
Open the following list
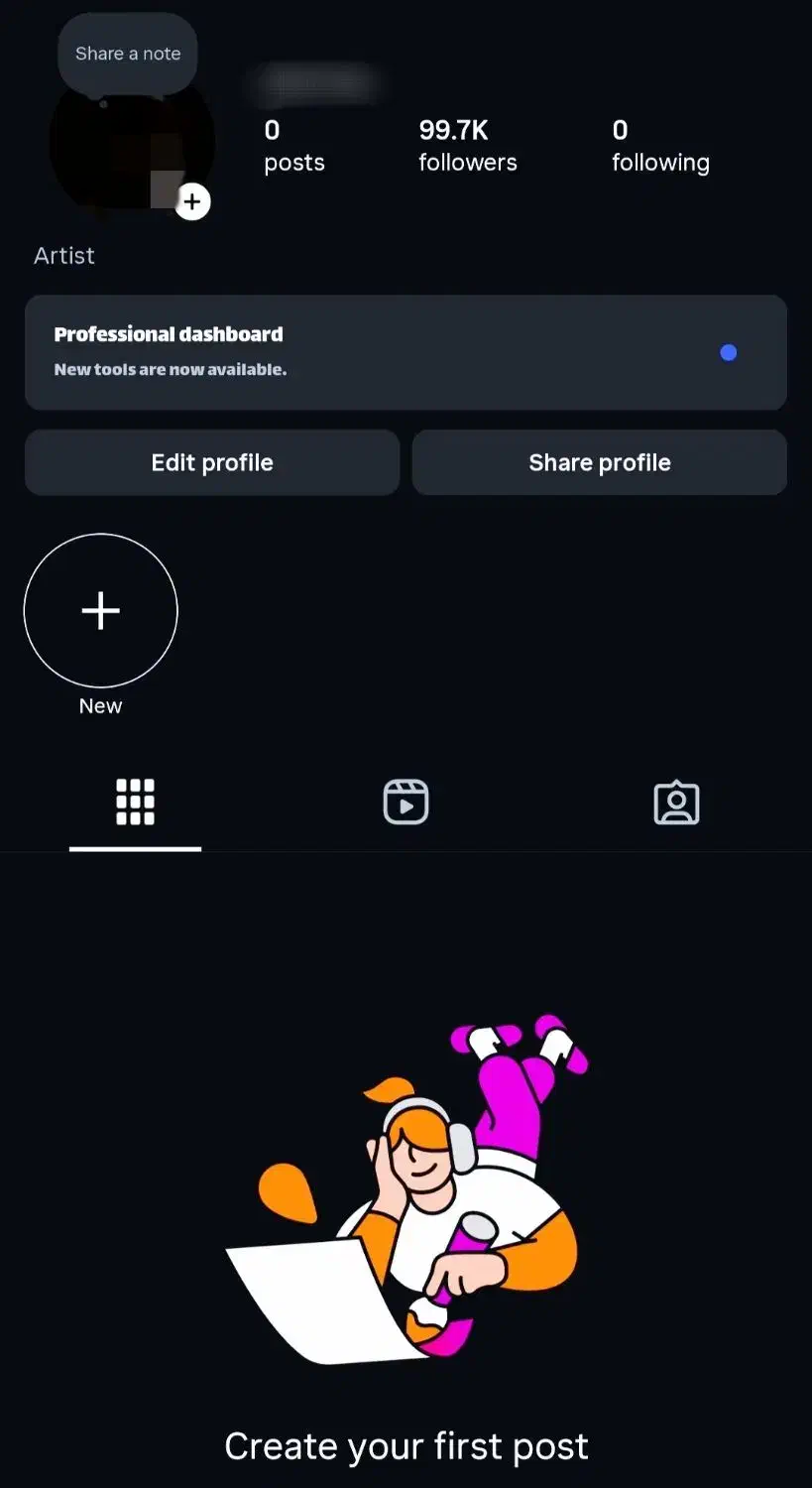[659, 145]
